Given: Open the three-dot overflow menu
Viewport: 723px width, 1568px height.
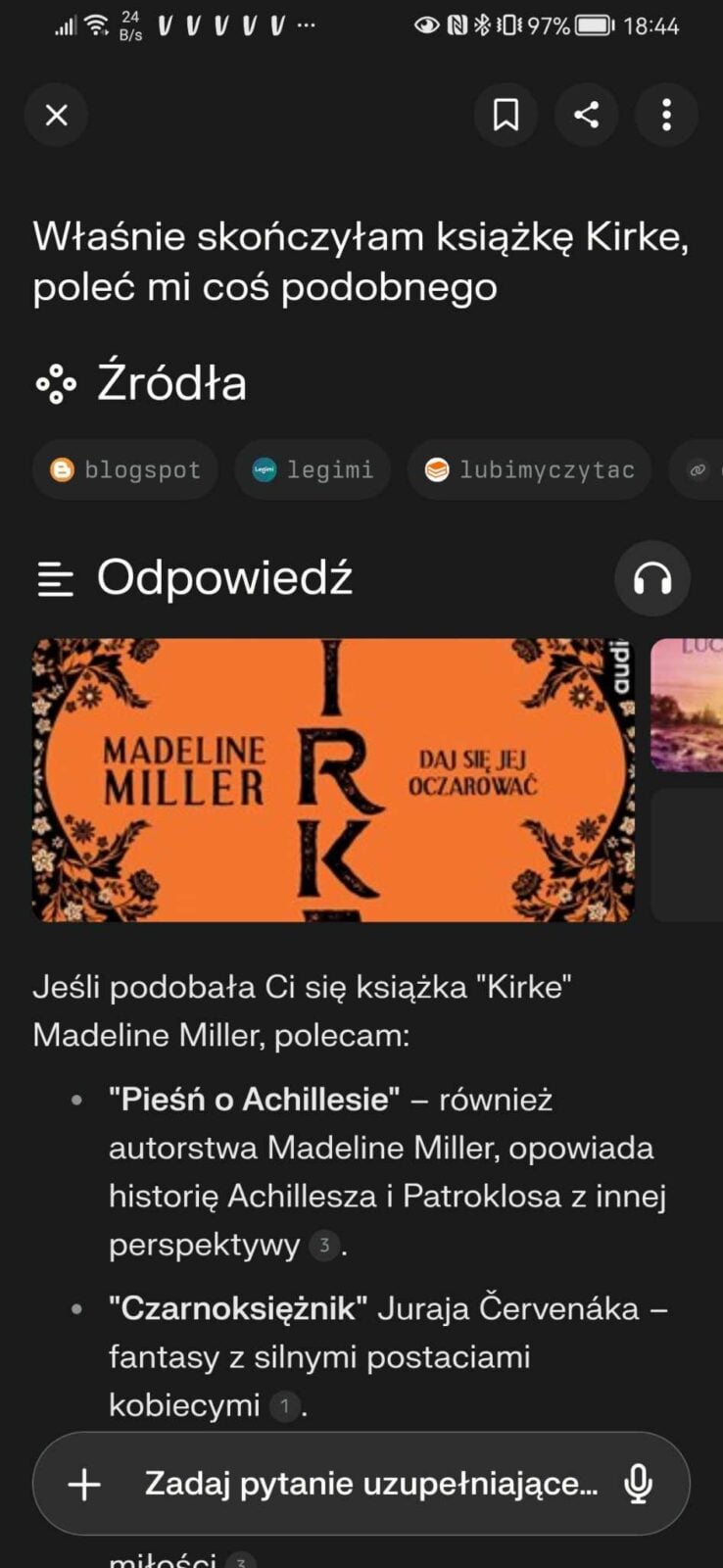Looking at the screenshot, I should pyautogui.click(x=666, y=116).
